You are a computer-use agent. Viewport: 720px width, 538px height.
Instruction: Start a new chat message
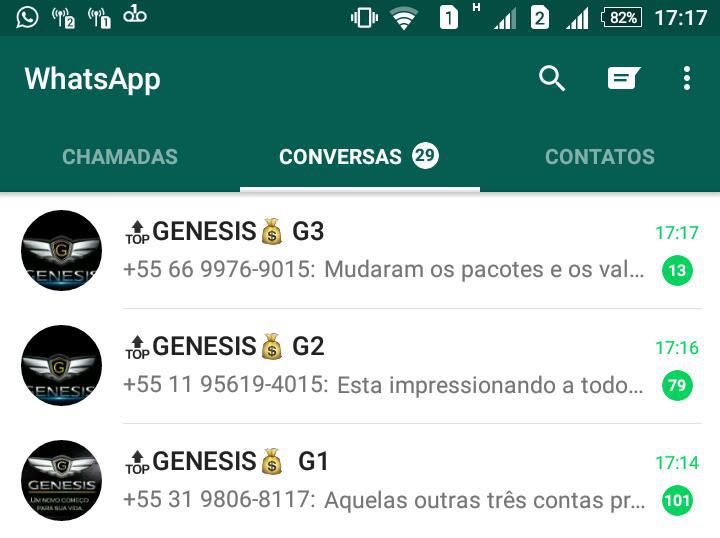click(623, 79)
